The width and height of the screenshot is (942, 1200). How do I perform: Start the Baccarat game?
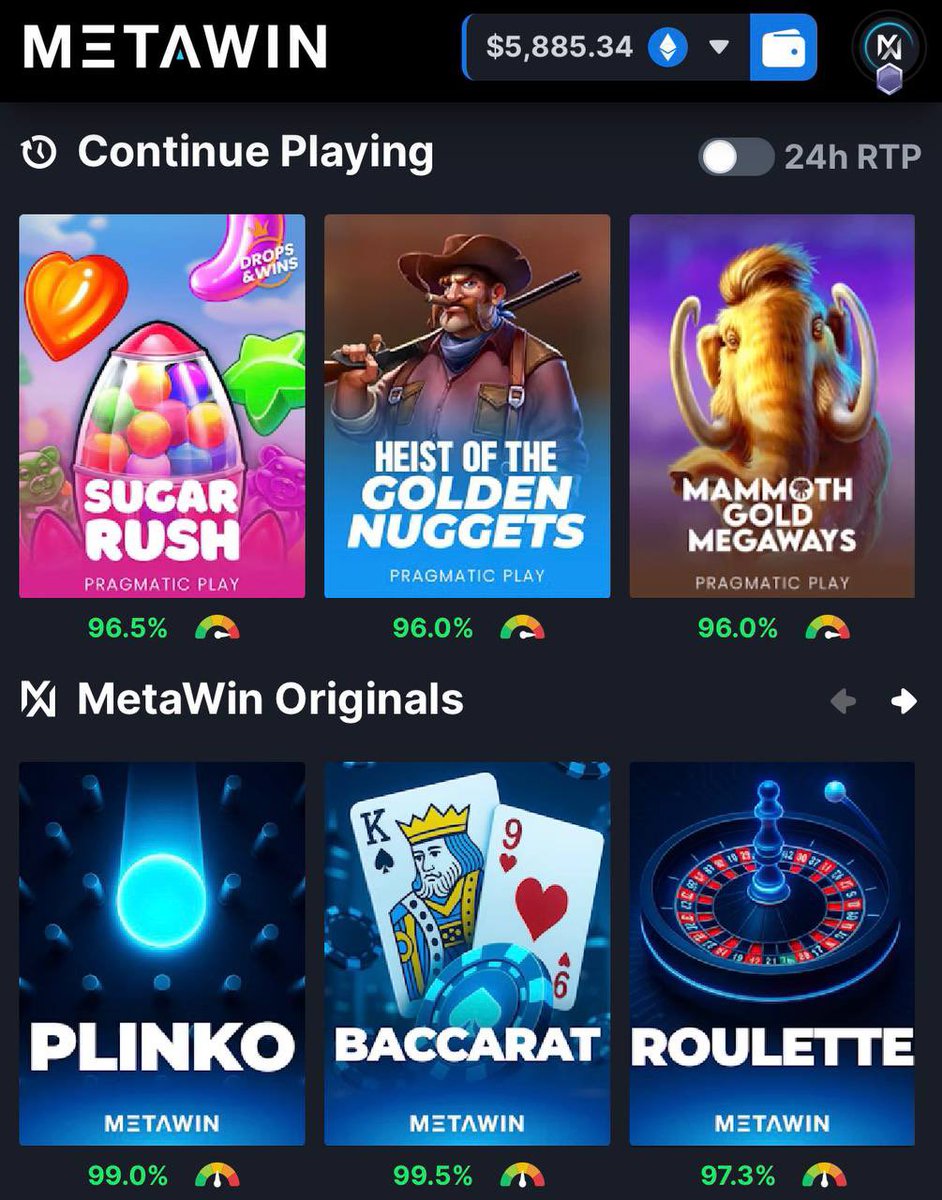point(467,952)
